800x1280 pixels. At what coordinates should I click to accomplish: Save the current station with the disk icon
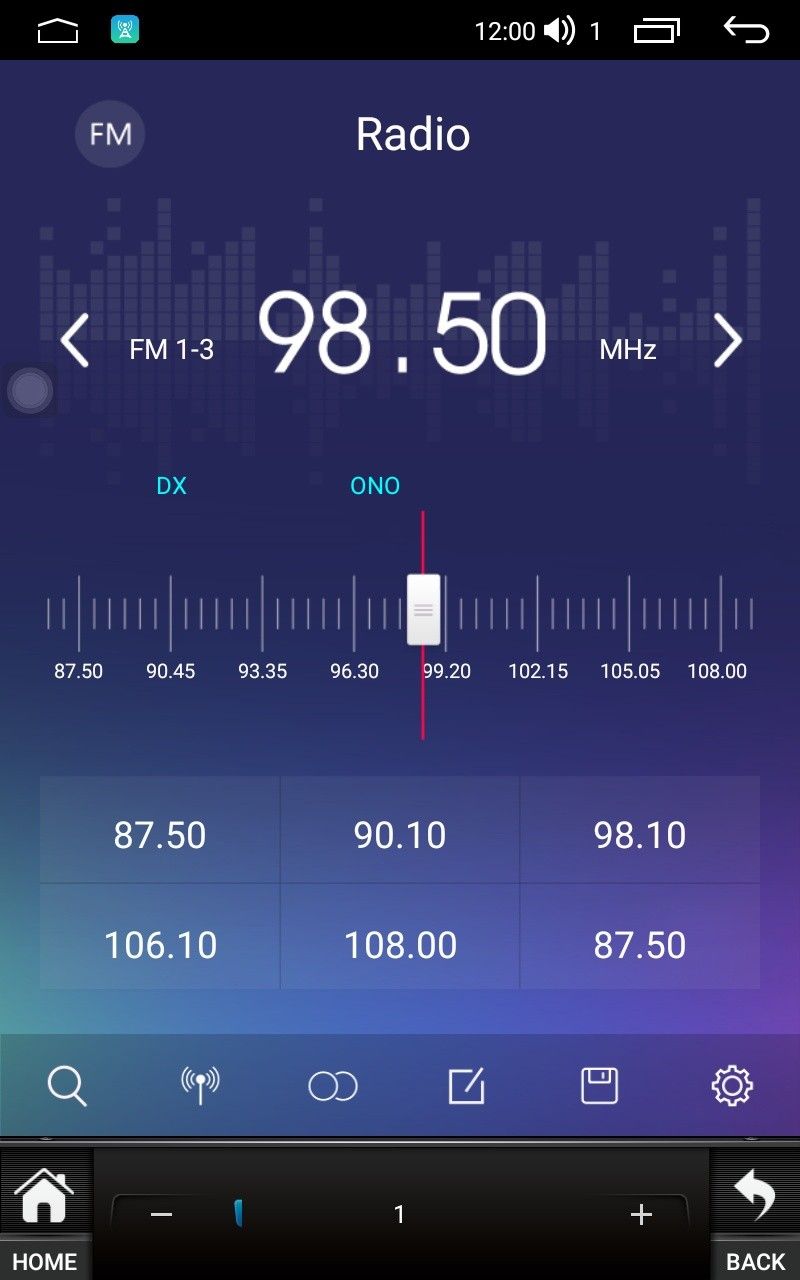[x=599, y=1086]
